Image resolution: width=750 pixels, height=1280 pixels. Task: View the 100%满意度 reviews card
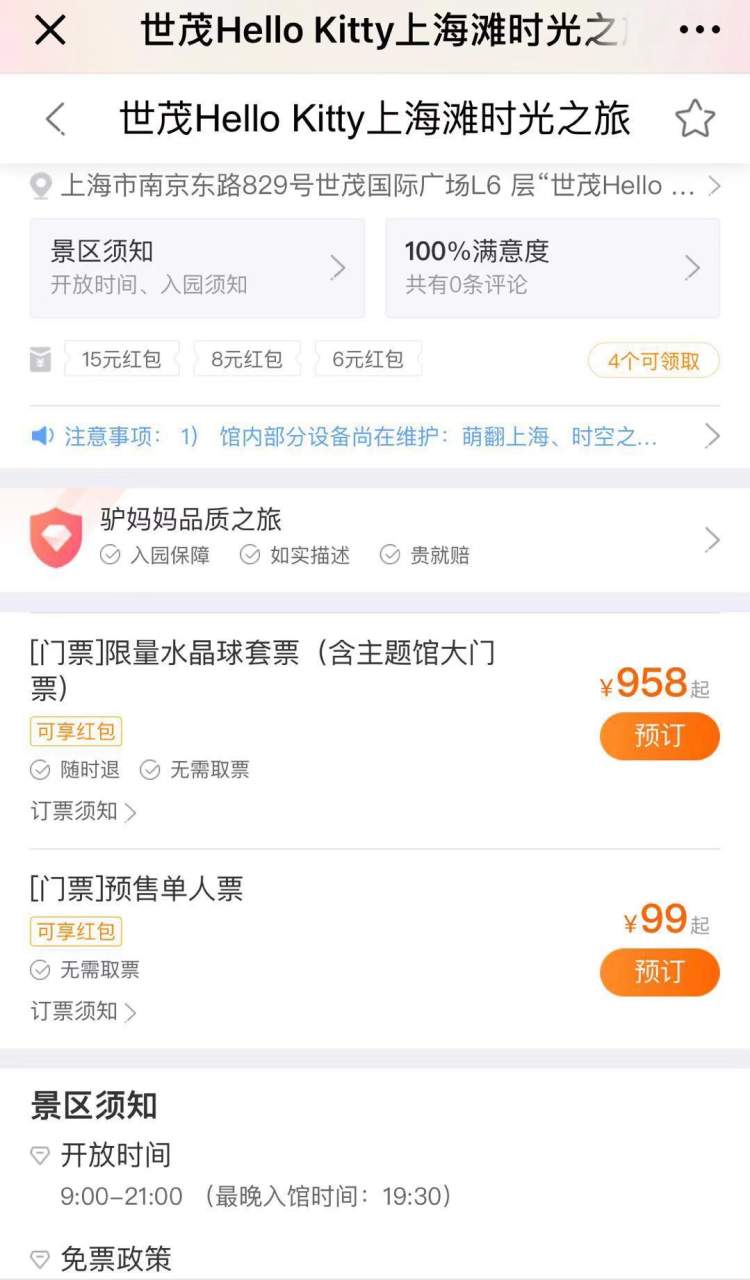pos(552,268)
